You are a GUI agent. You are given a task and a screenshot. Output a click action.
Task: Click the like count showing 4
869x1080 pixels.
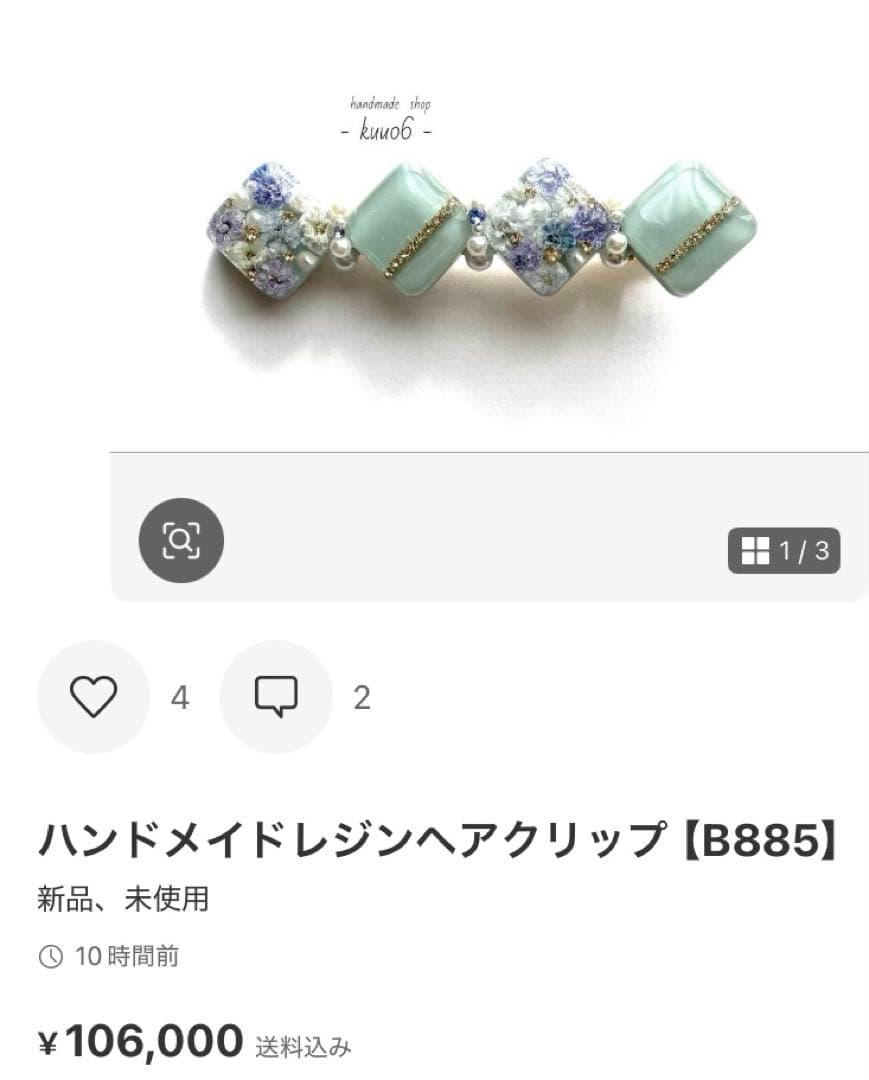point(180,697)
